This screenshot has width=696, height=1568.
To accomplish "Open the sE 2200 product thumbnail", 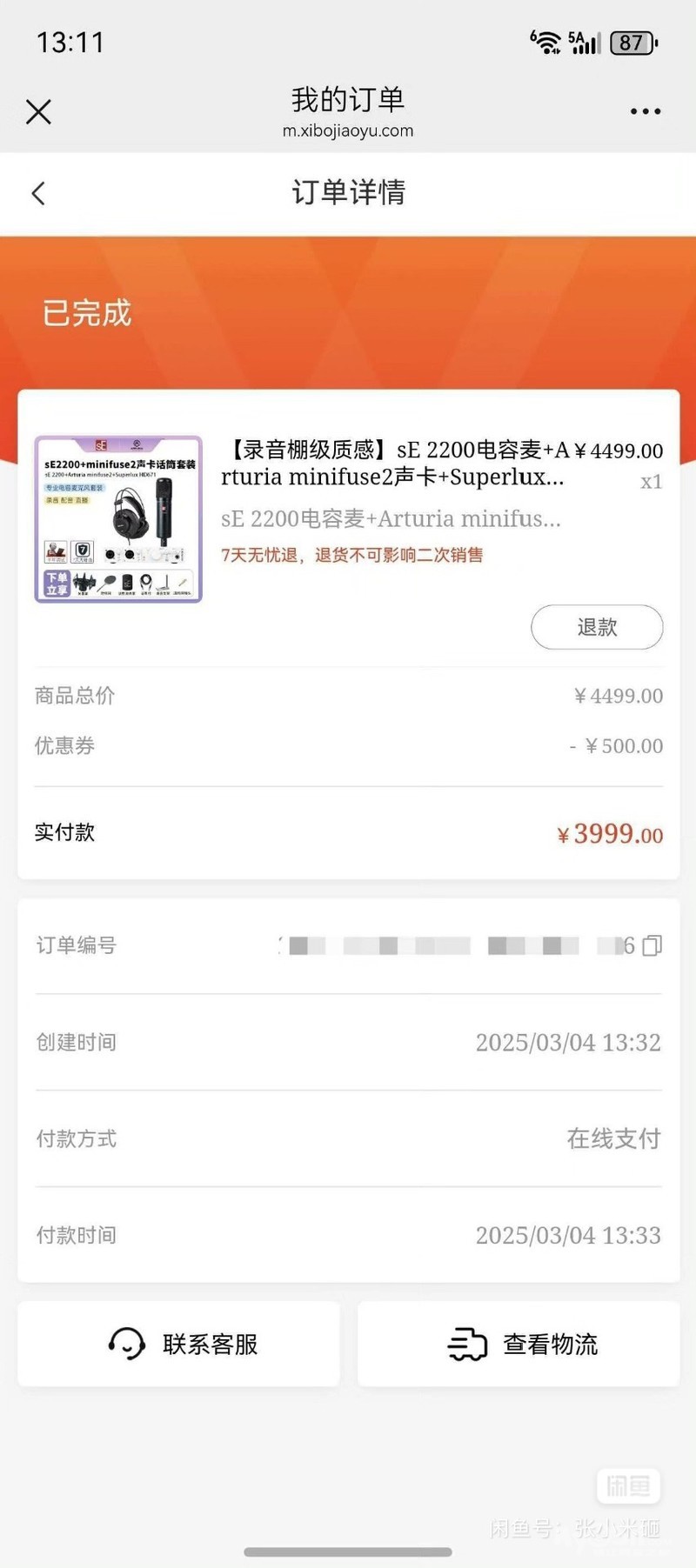I will (x=118, y=519).
